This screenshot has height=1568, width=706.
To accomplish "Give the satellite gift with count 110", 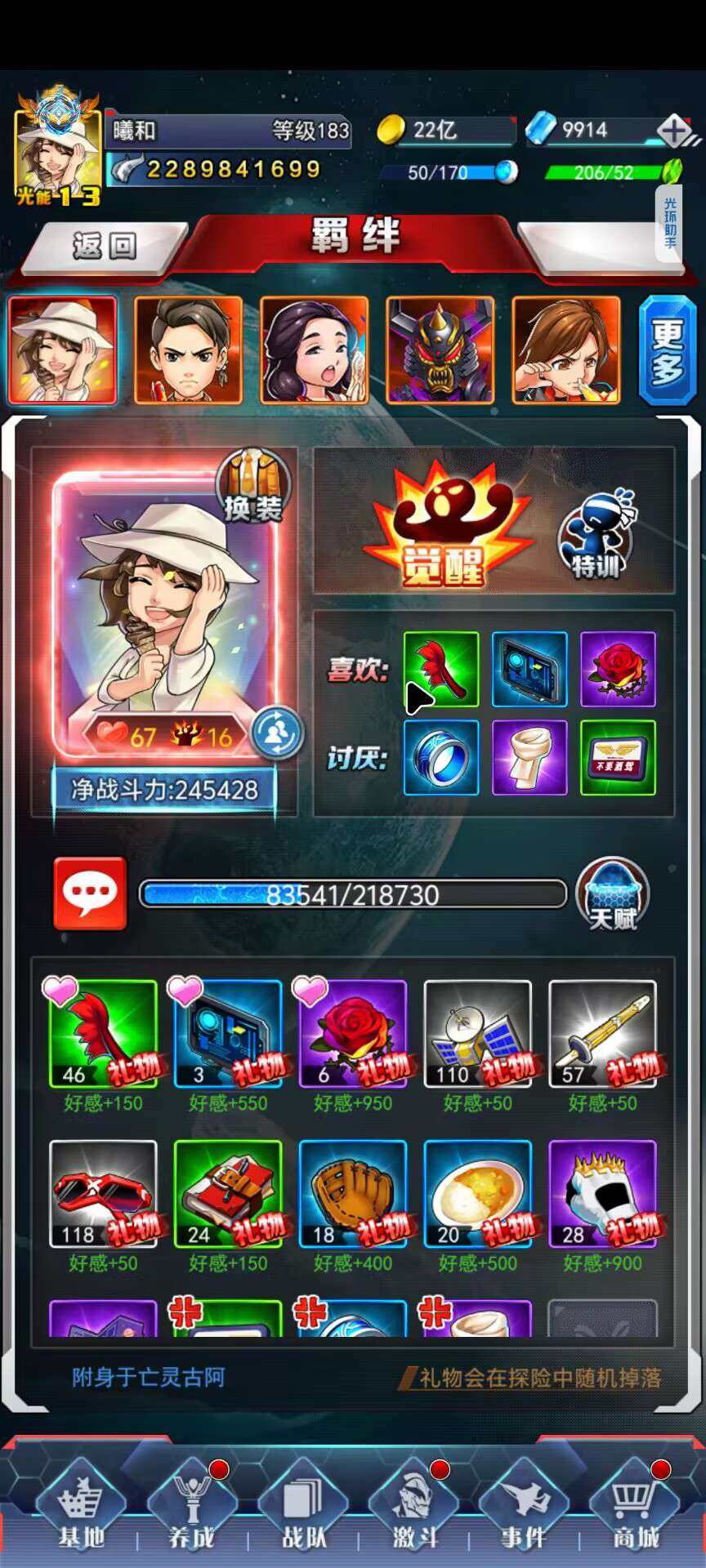I will (478, 1035).
